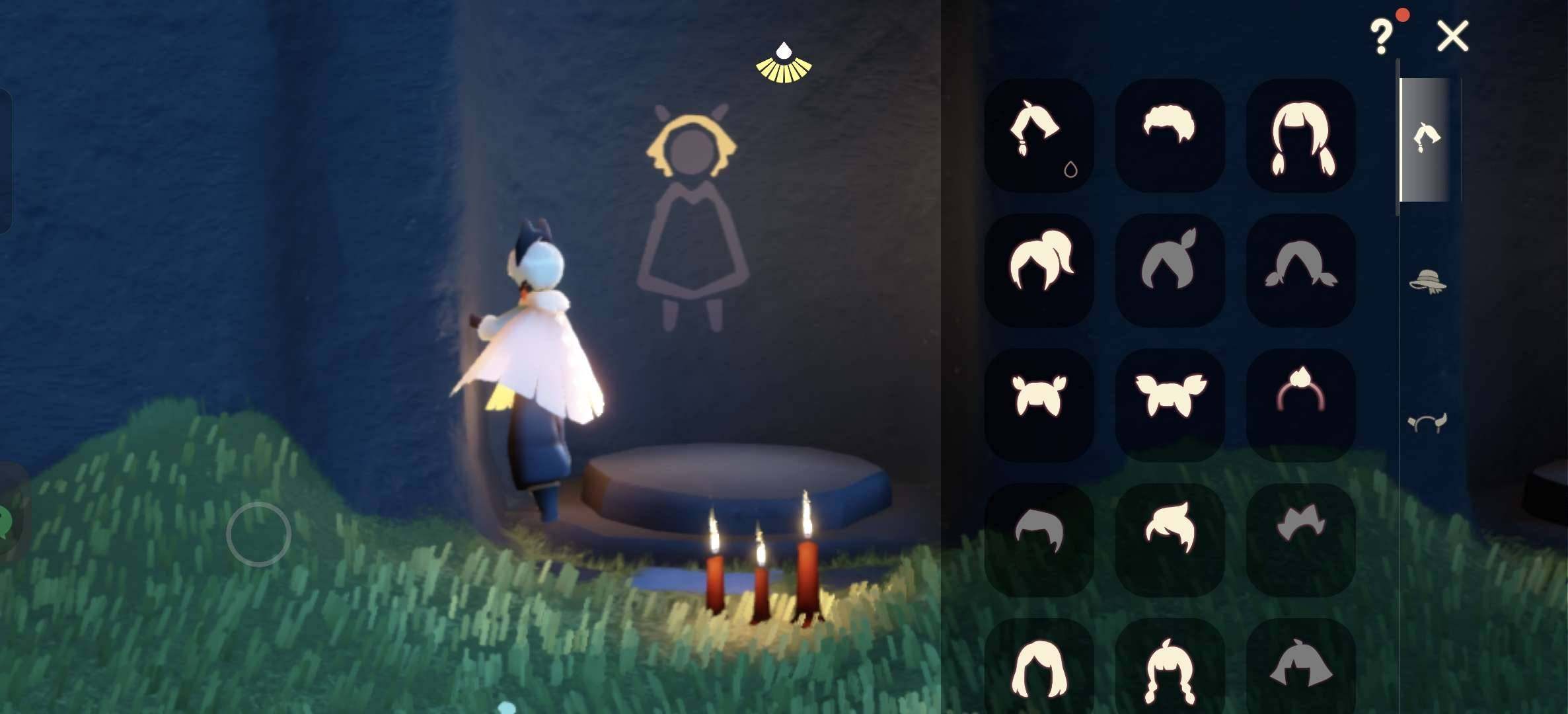Choose the short tousled hairstyle
The width and height of the screenshot is (1568, 714).
pos(1169,135)
